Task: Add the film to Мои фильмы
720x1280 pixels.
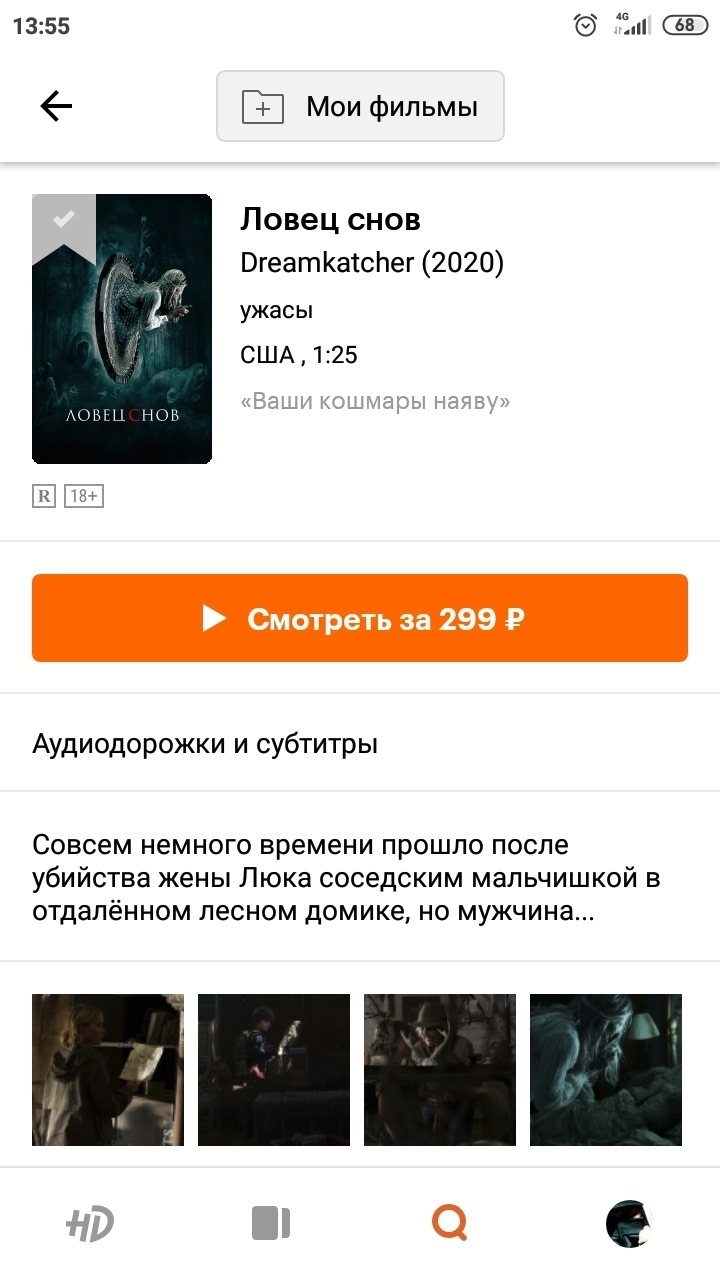Action: pyautogui.click(x=360, y=106)
